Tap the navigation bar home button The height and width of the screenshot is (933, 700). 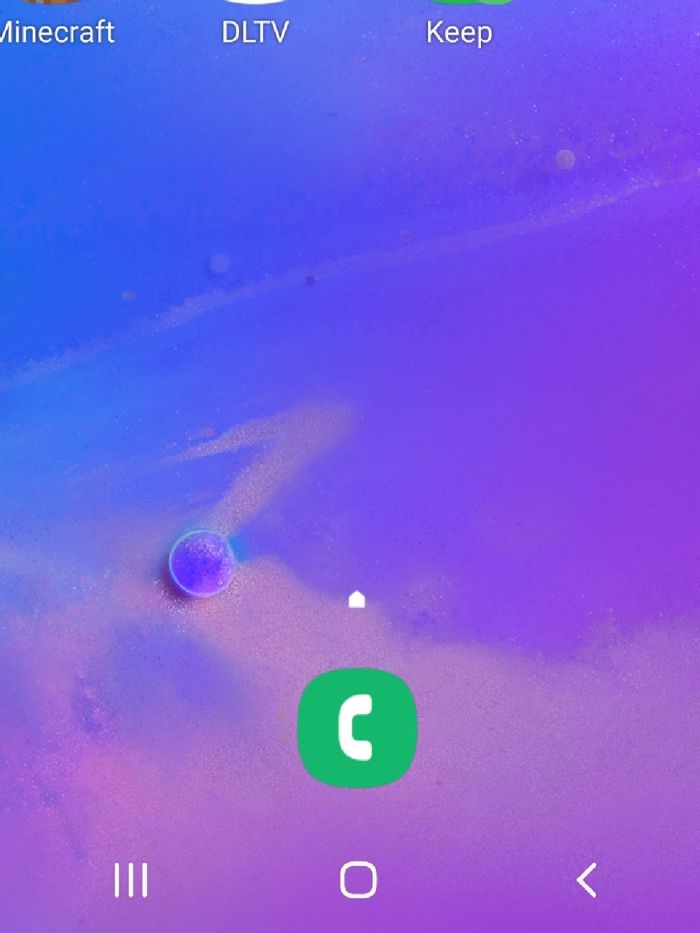click(358, 880)
